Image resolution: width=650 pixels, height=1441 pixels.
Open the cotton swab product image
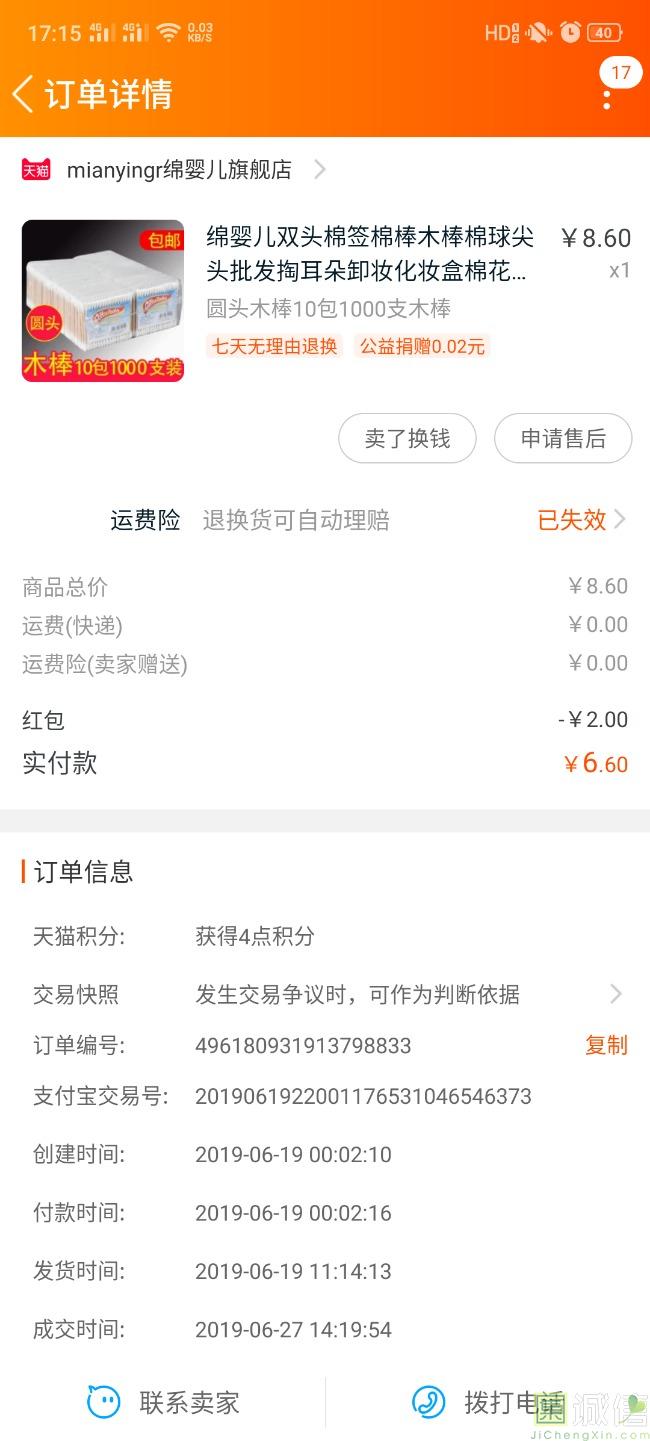coord(103,300)
